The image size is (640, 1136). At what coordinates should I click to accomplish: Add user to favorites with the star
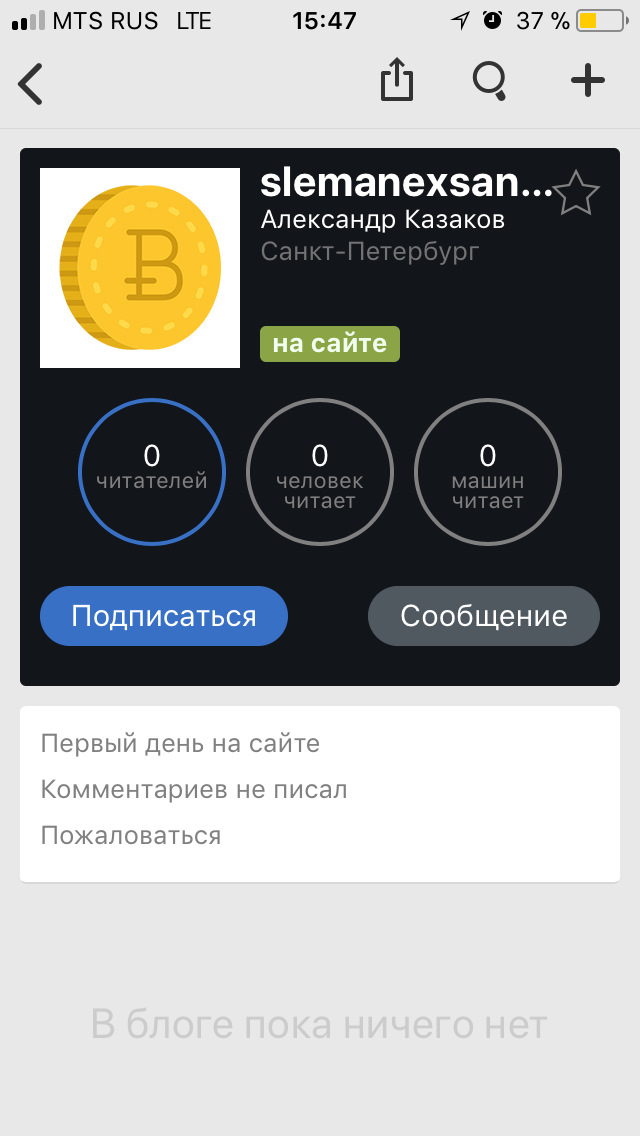(575, 192)
